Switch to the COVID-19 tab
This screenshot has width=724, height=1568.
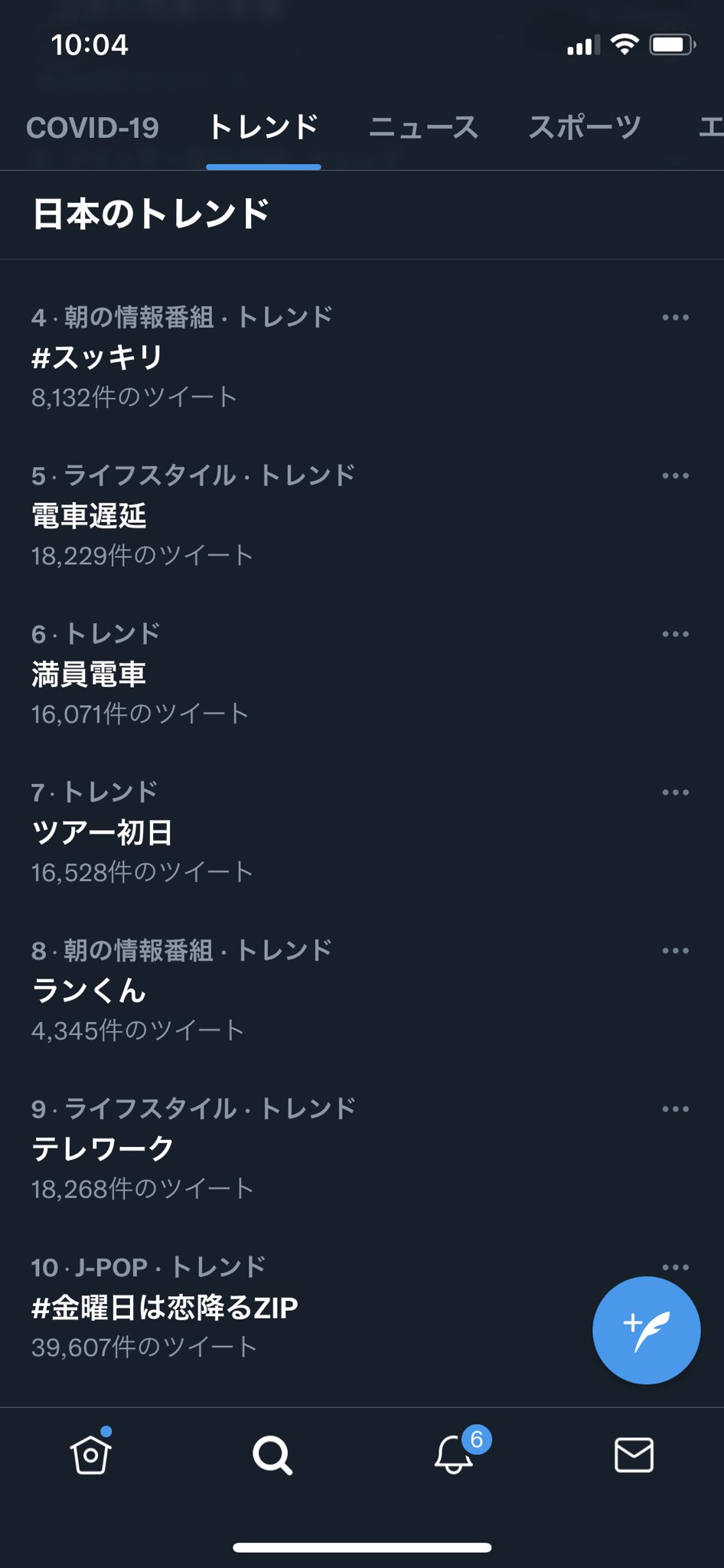click(x=93, y=128)
